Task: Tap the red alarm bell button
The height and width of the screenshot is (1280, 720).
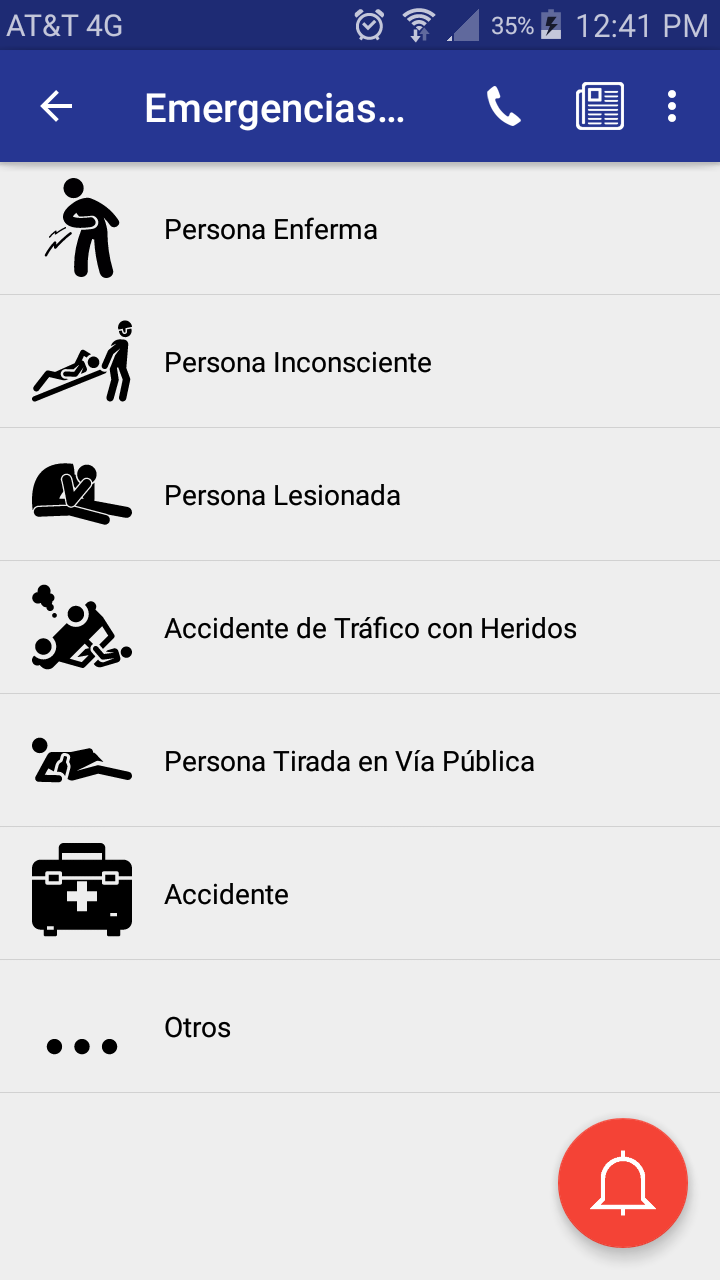Action: tap(623, 1183)
